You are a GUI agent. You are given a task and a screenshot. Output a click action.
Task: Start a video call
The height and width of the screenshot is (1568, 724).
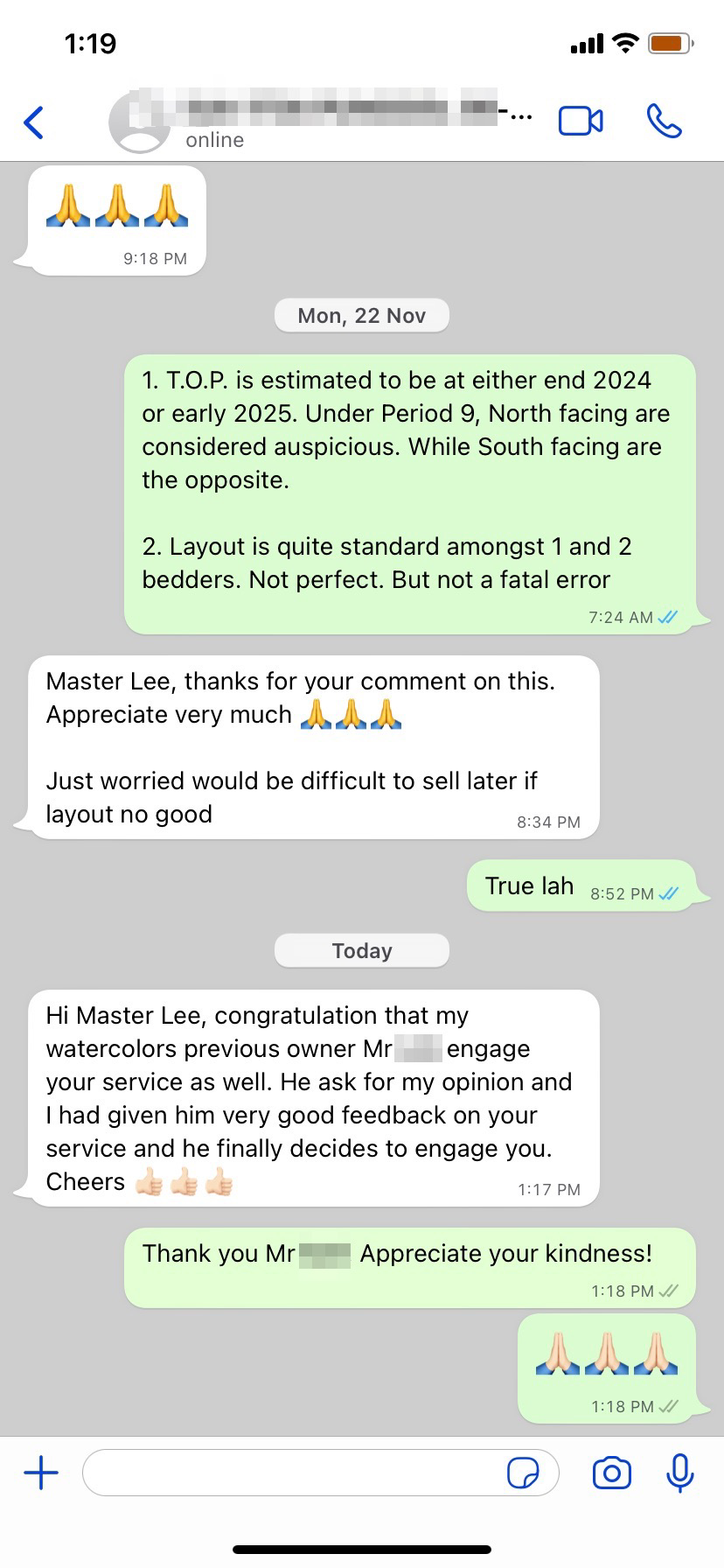(x=581, y=122)
